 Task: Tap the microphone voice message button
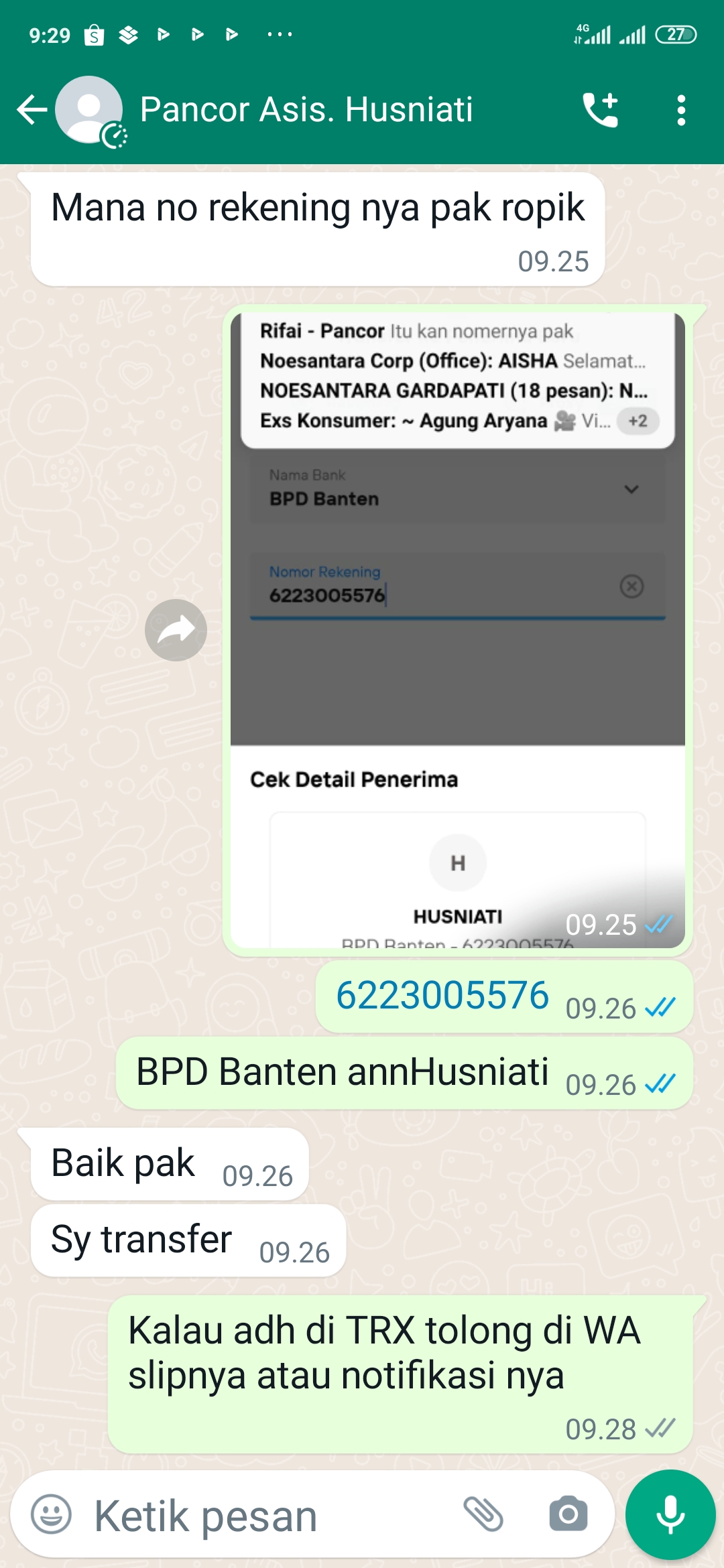pos(670,1514)
